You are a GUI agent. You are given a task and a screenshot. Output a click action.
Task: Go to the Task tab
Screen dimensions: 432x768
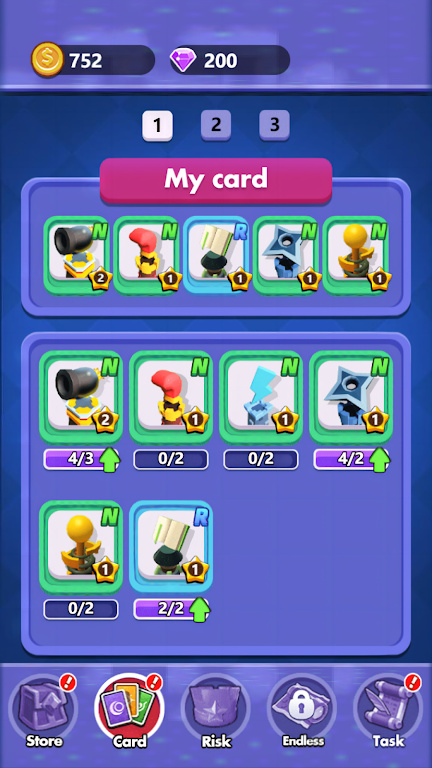pyautogui.click(x=388, y=711)
